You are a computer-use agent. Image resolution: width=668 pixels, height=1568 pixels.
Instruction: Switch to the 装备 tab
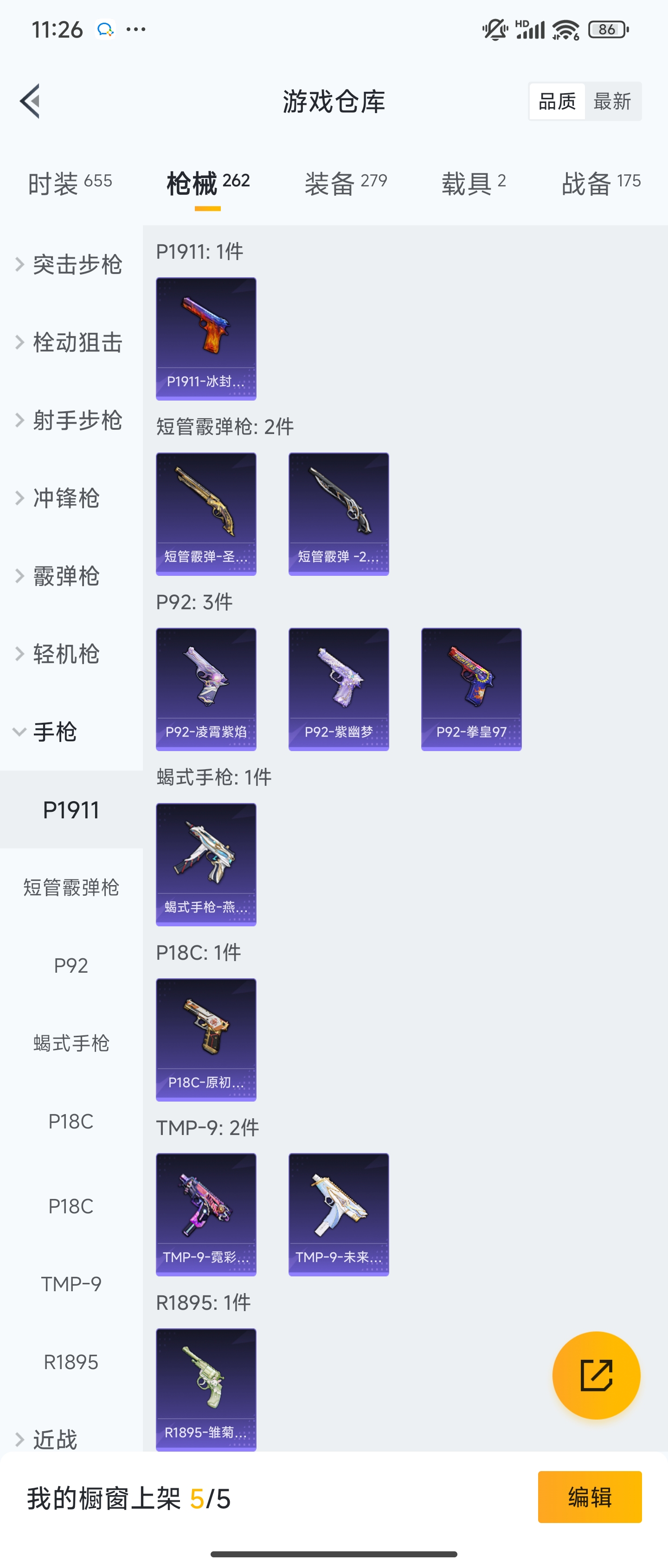(345, 183)
